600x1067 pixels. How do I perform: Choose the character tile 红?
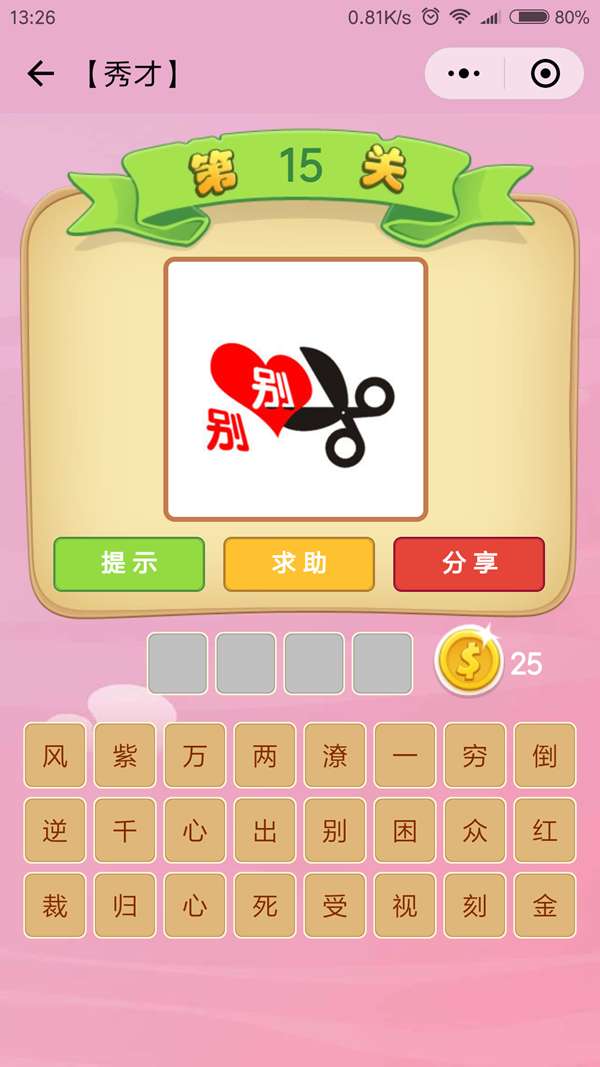click(545, 830)
